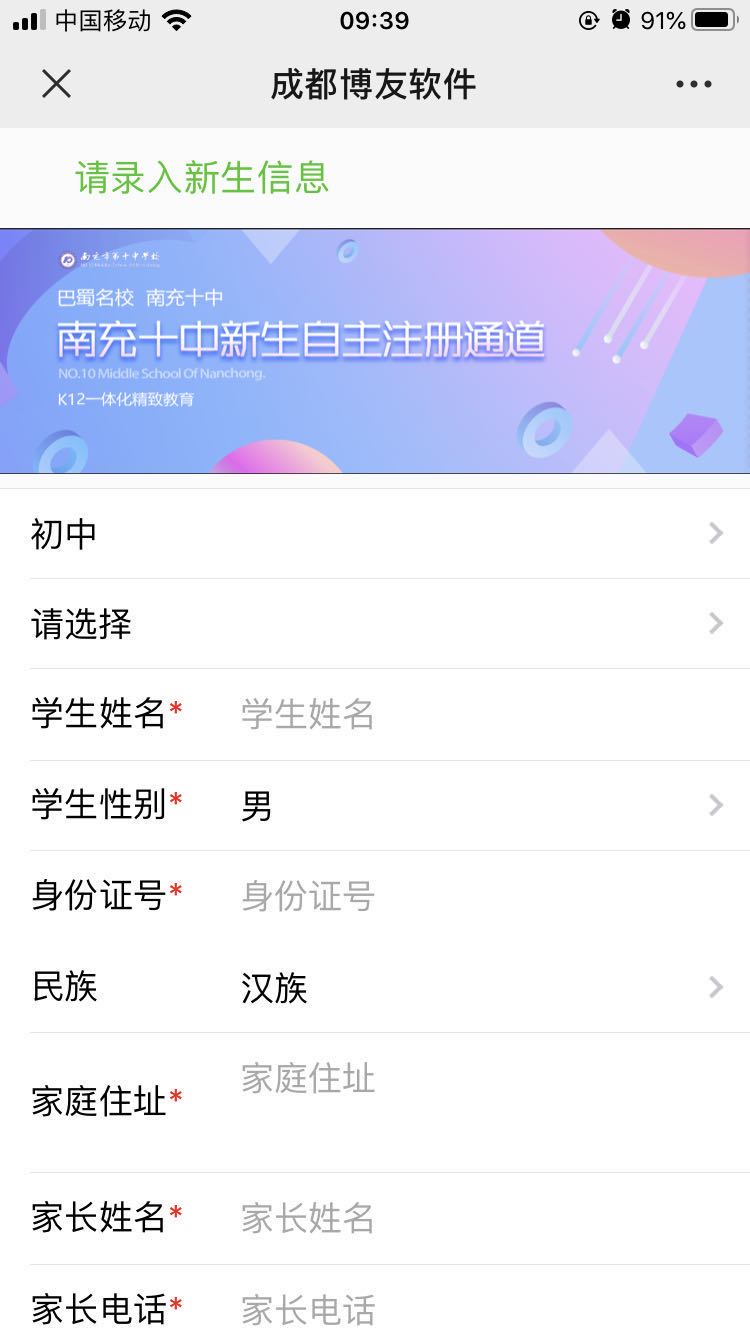Select the 家长姓名 input field
Image resolution: width=750 pixels, height=1334 pixels.
click(x=480, y=1218)
